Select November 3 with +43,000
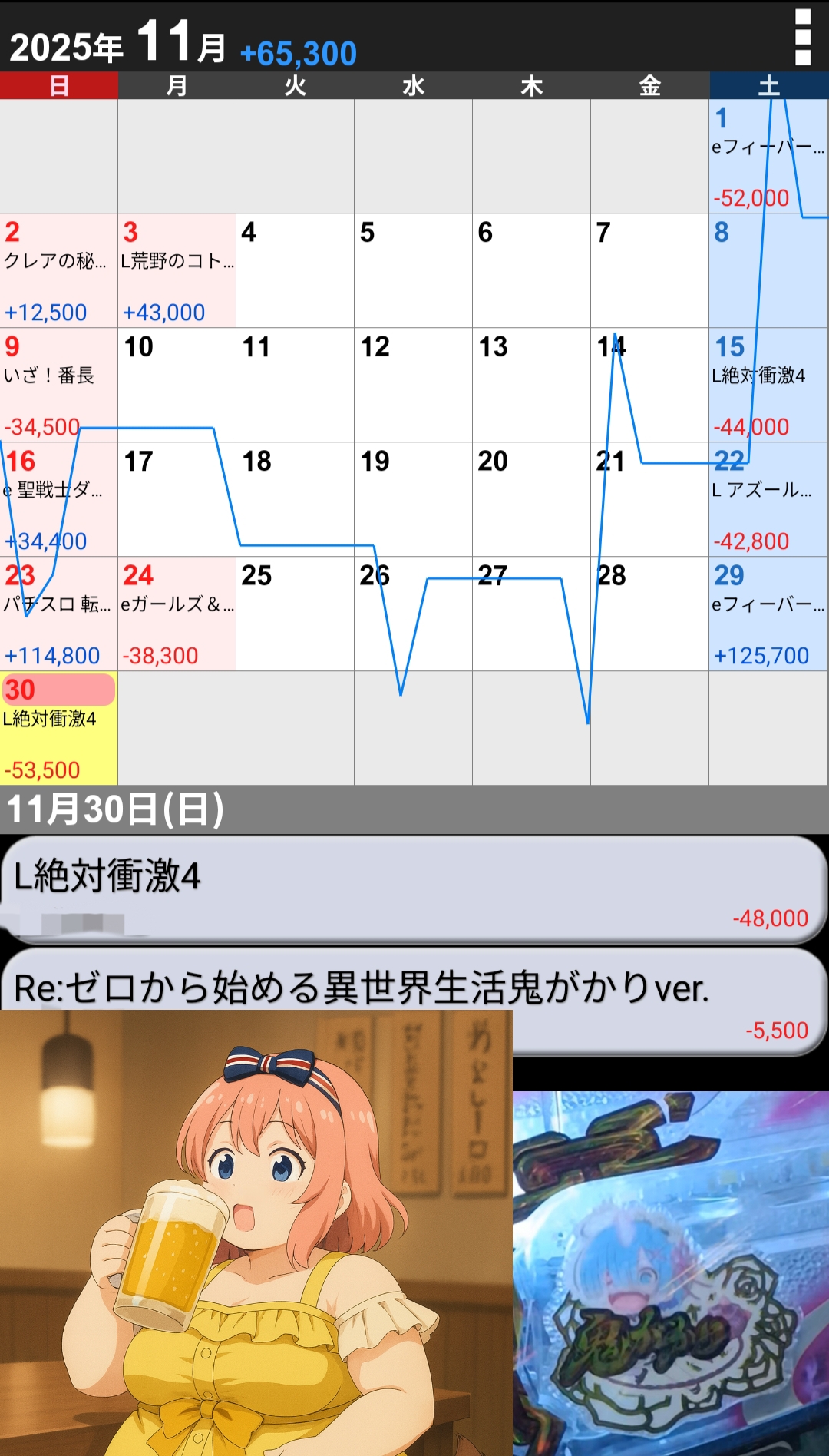 click(x=177, y=270)
